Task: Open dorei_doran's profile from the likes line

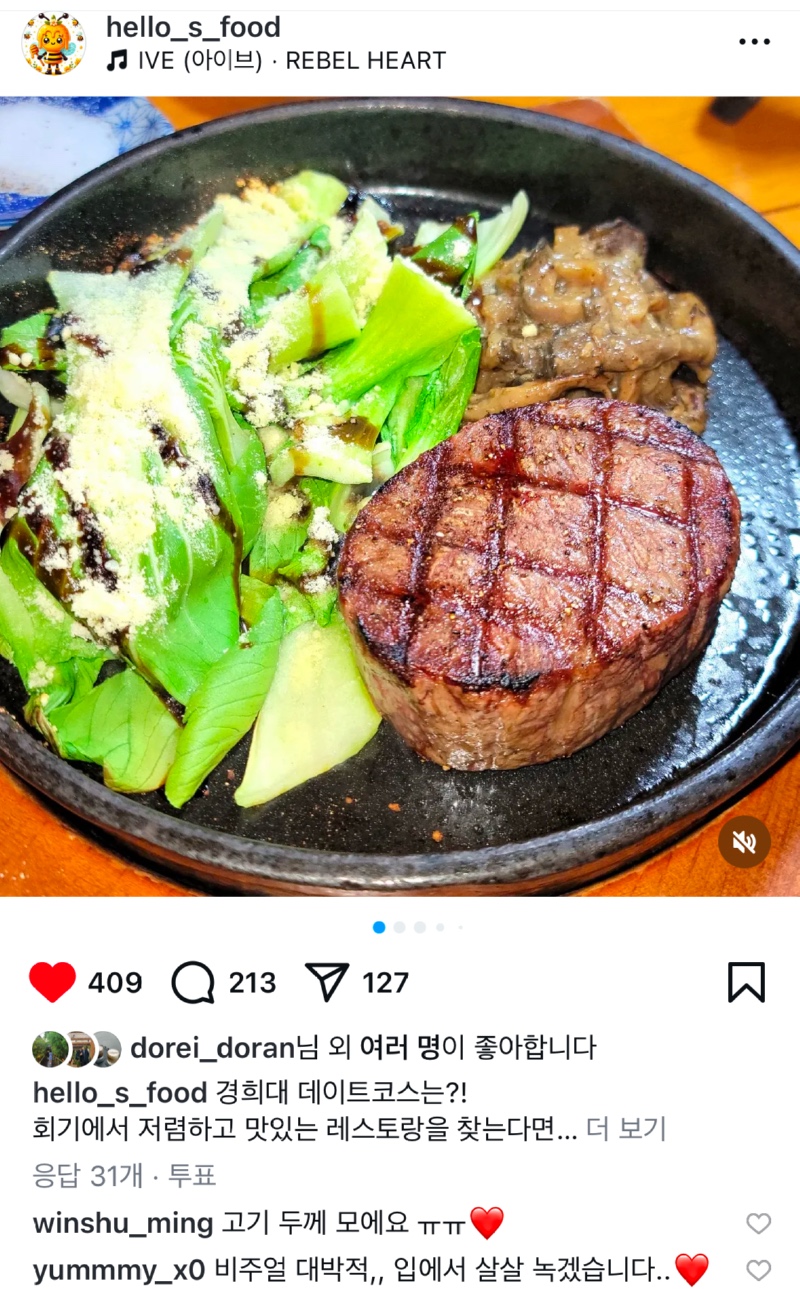Action: coord(213,1048)
